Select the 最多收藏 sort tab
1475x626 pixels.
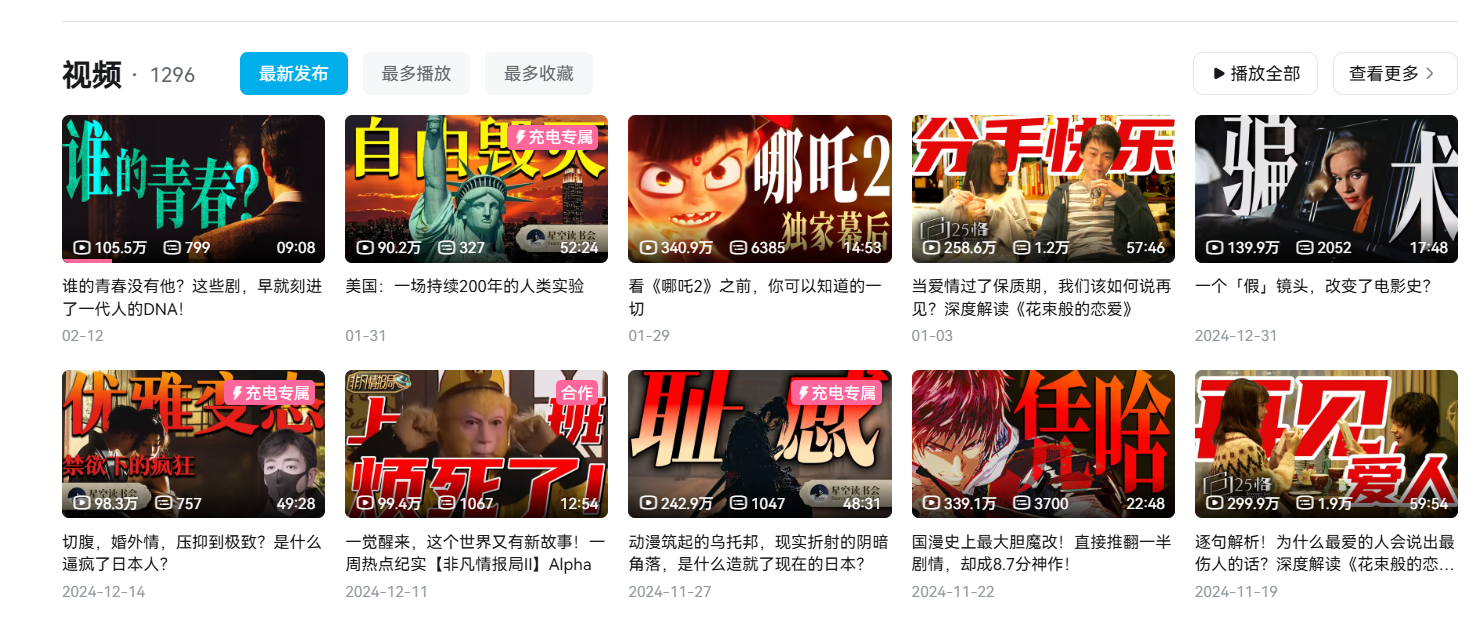coord(538,74)
